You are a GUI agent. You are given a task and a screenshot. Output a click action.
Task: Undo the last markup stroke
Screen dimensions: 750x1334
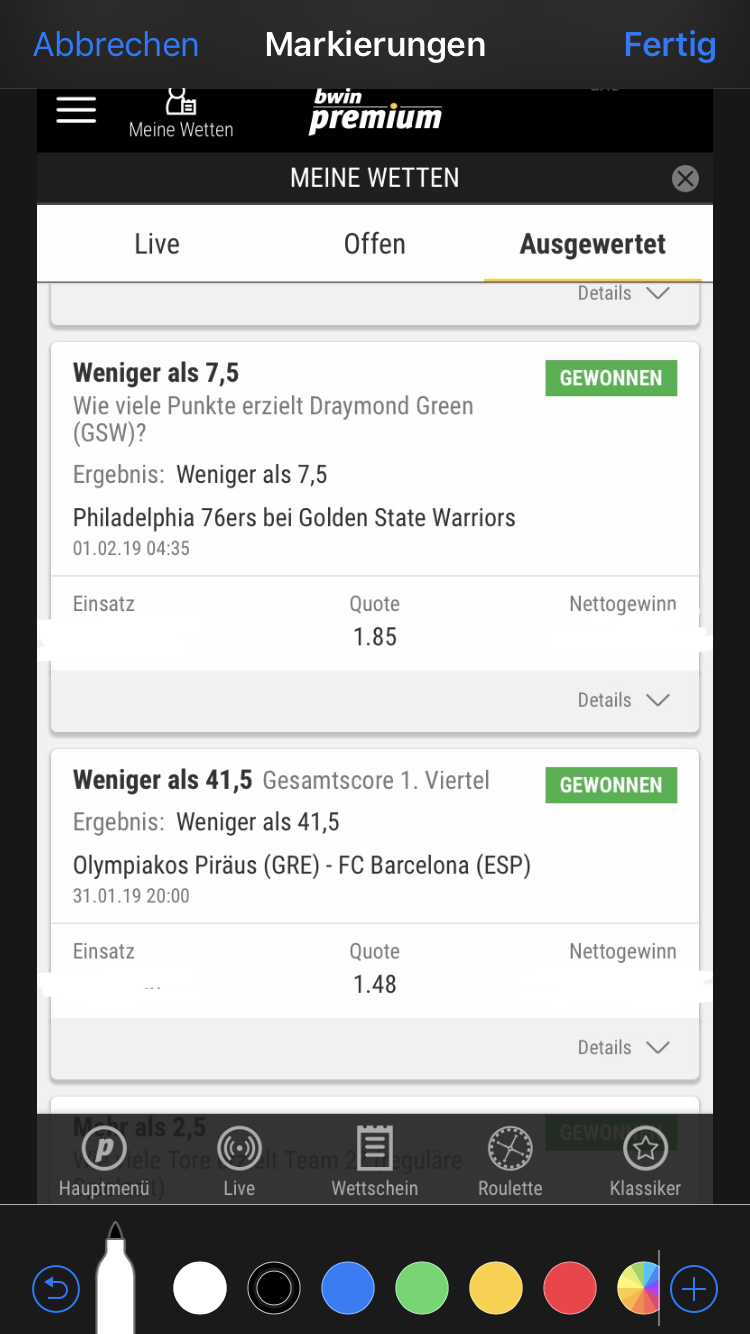point(56,1290)
